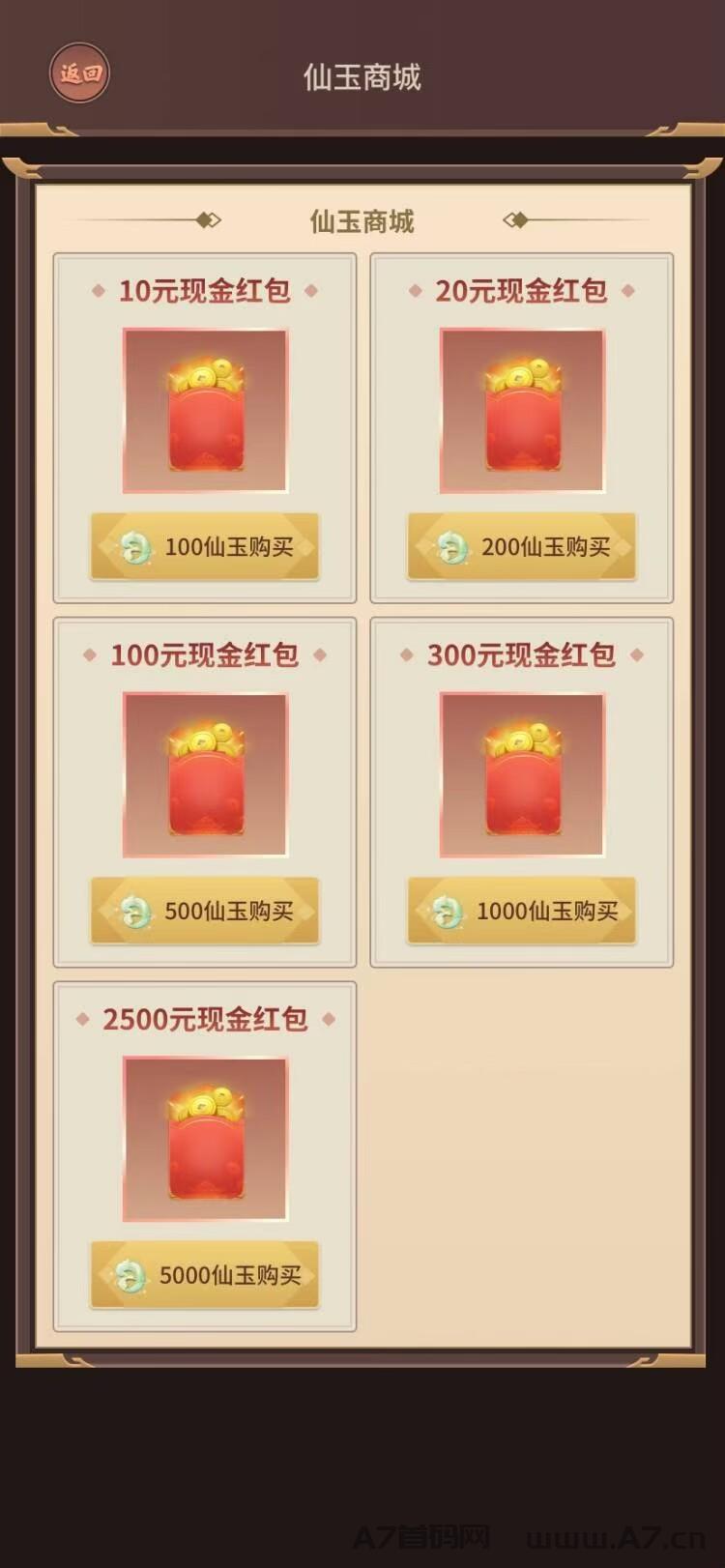The width and height of the screenshot is (725, 1568).
Task: Buy the 2500元 red packet for 5000仙玉
Action: [x=205, y=1275]
